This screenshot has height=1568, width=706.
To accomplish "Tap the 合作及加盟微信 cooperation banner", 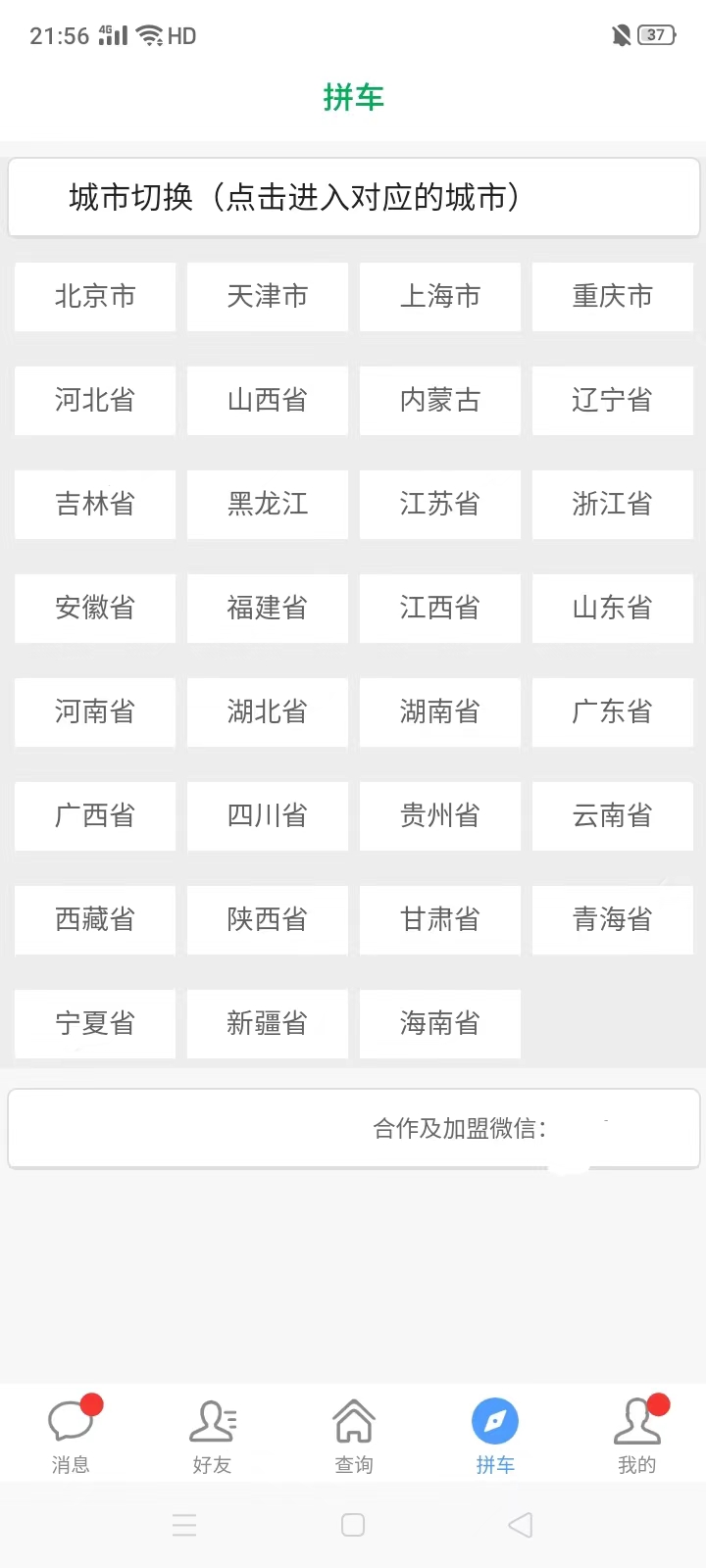I will pyautogui.click(x=353, y=1128).
